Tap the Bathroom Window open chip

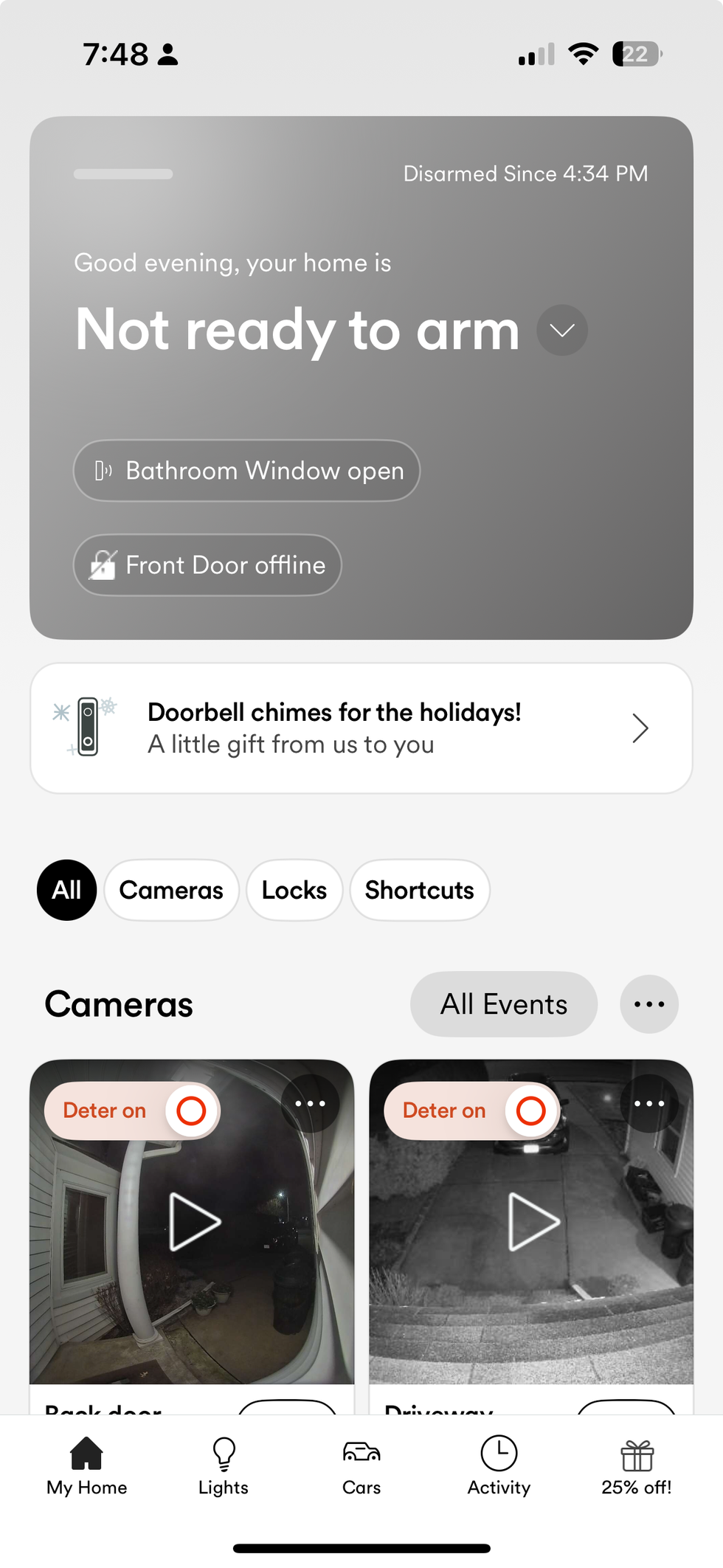246,470
